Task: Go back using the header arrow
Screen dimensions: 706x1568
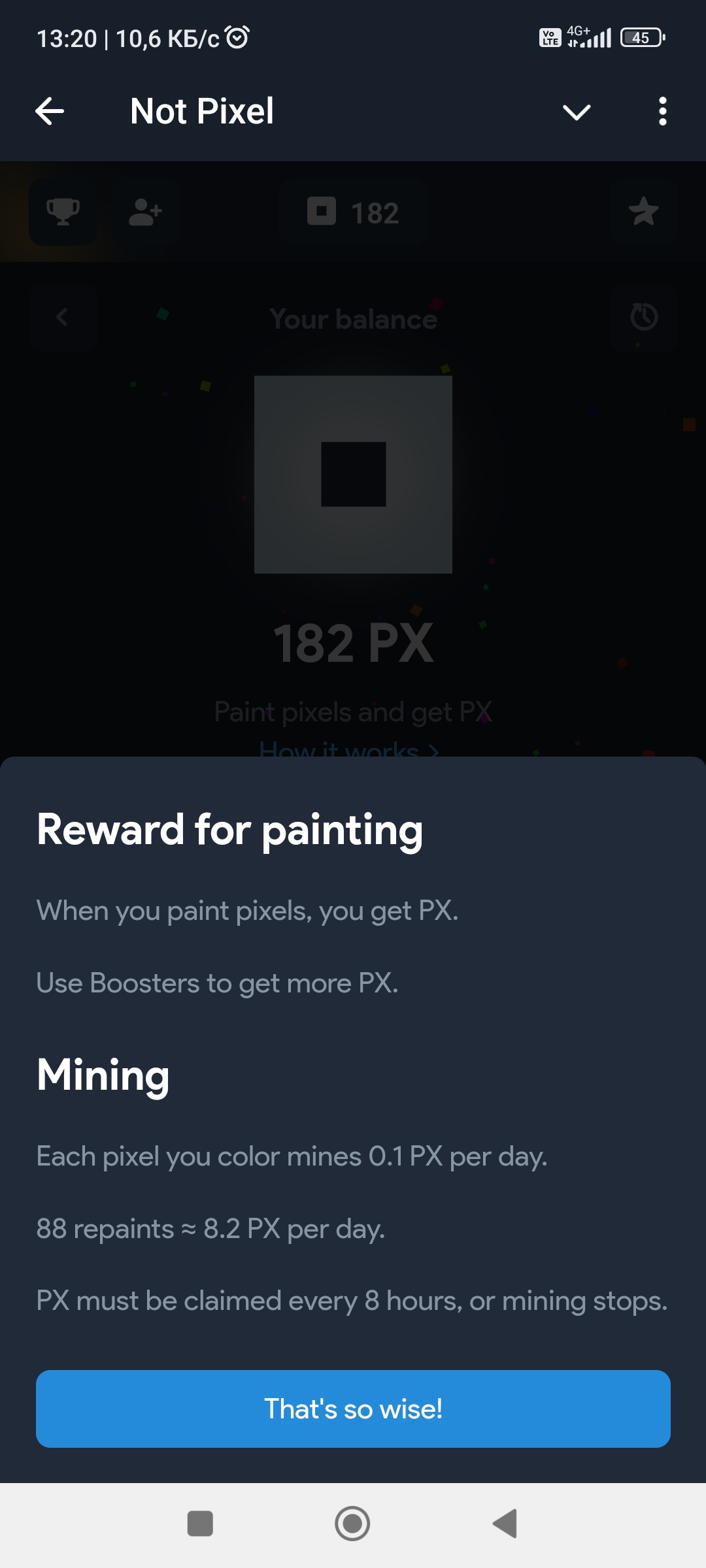Action: click(50, 111)
